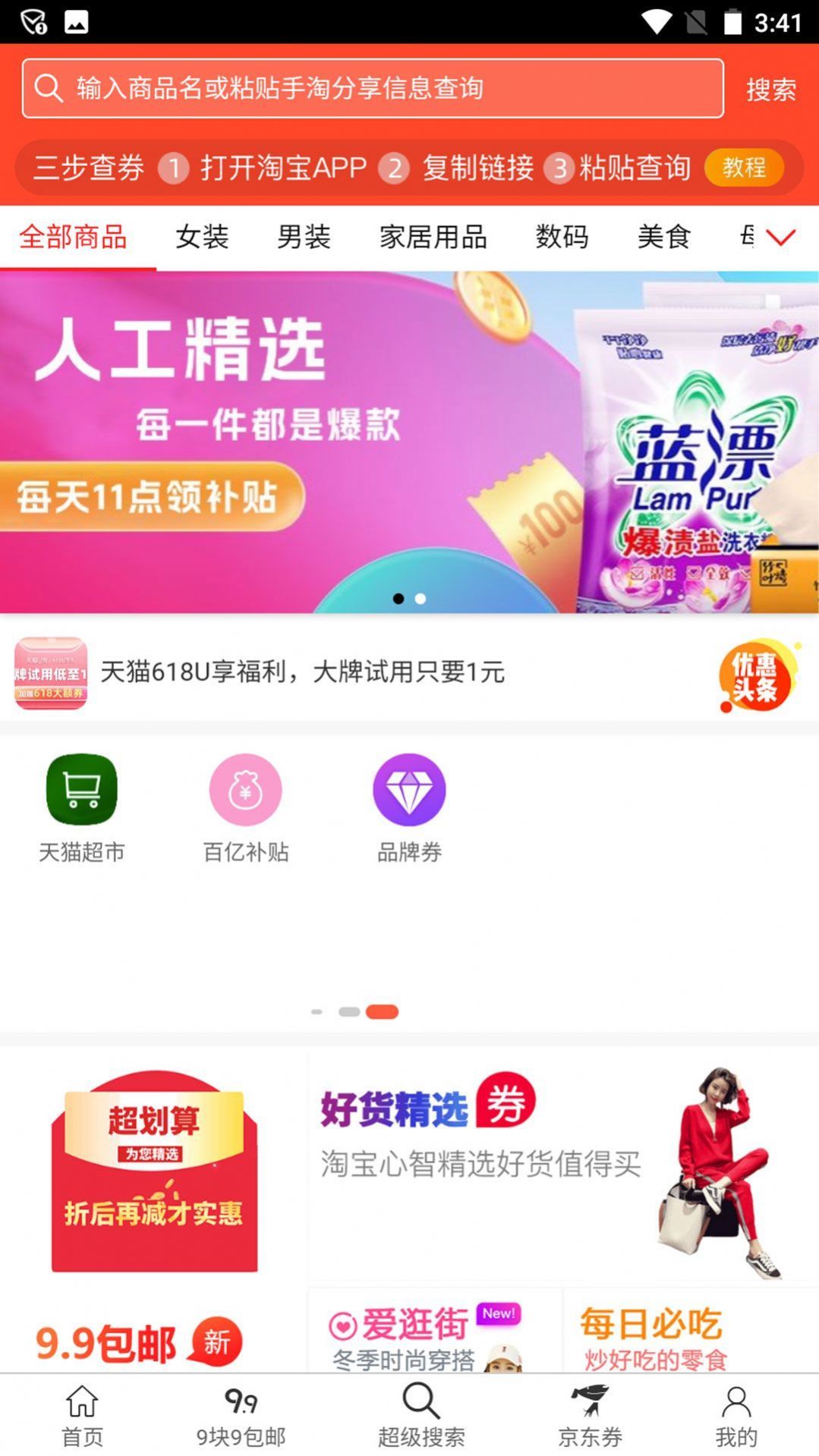The height and width of the screenshot is (1456, 819).
Task: Open the 超划算 red envelope card
Action: click(x=154, y=1168)
